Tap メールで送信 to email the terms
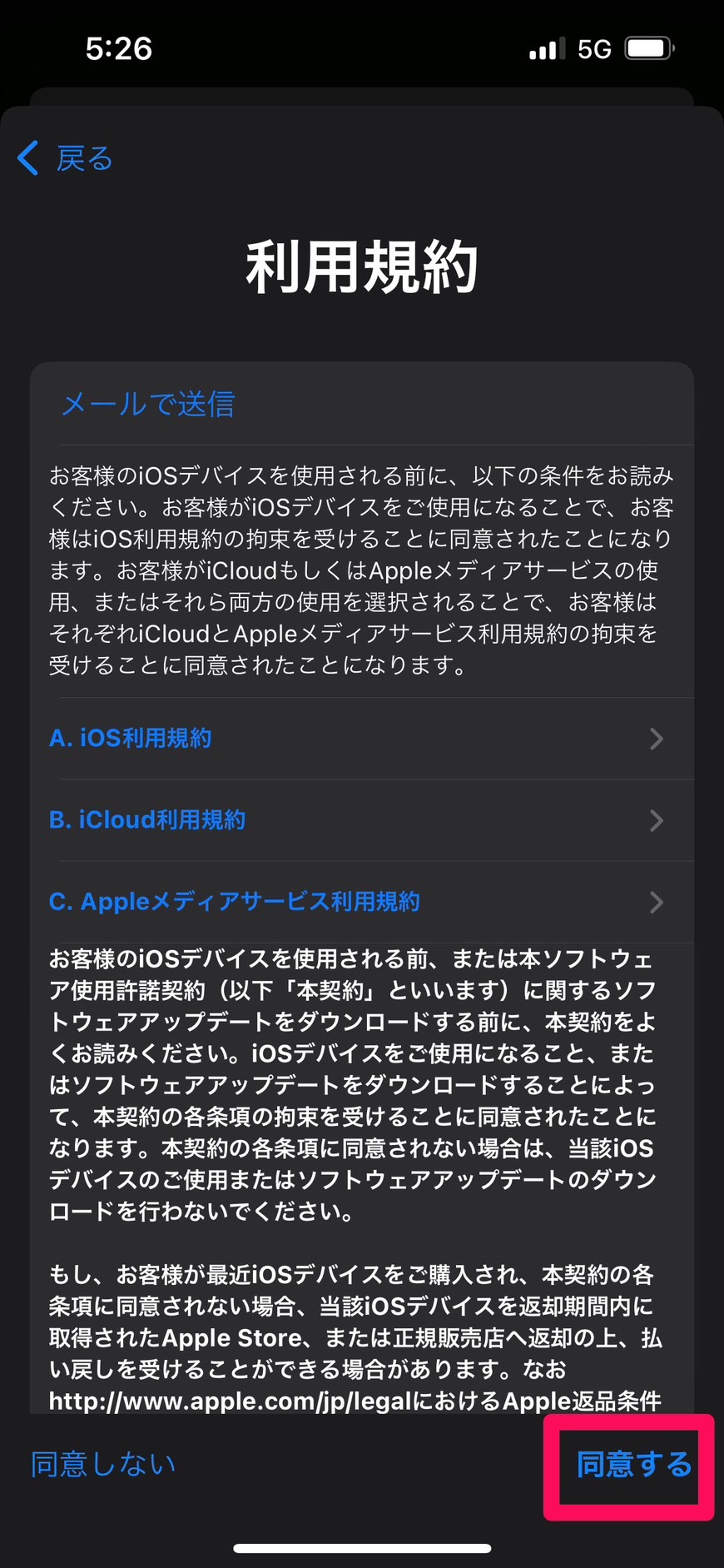The width and height of the screenshot is (724, 1568). [148, 404]
